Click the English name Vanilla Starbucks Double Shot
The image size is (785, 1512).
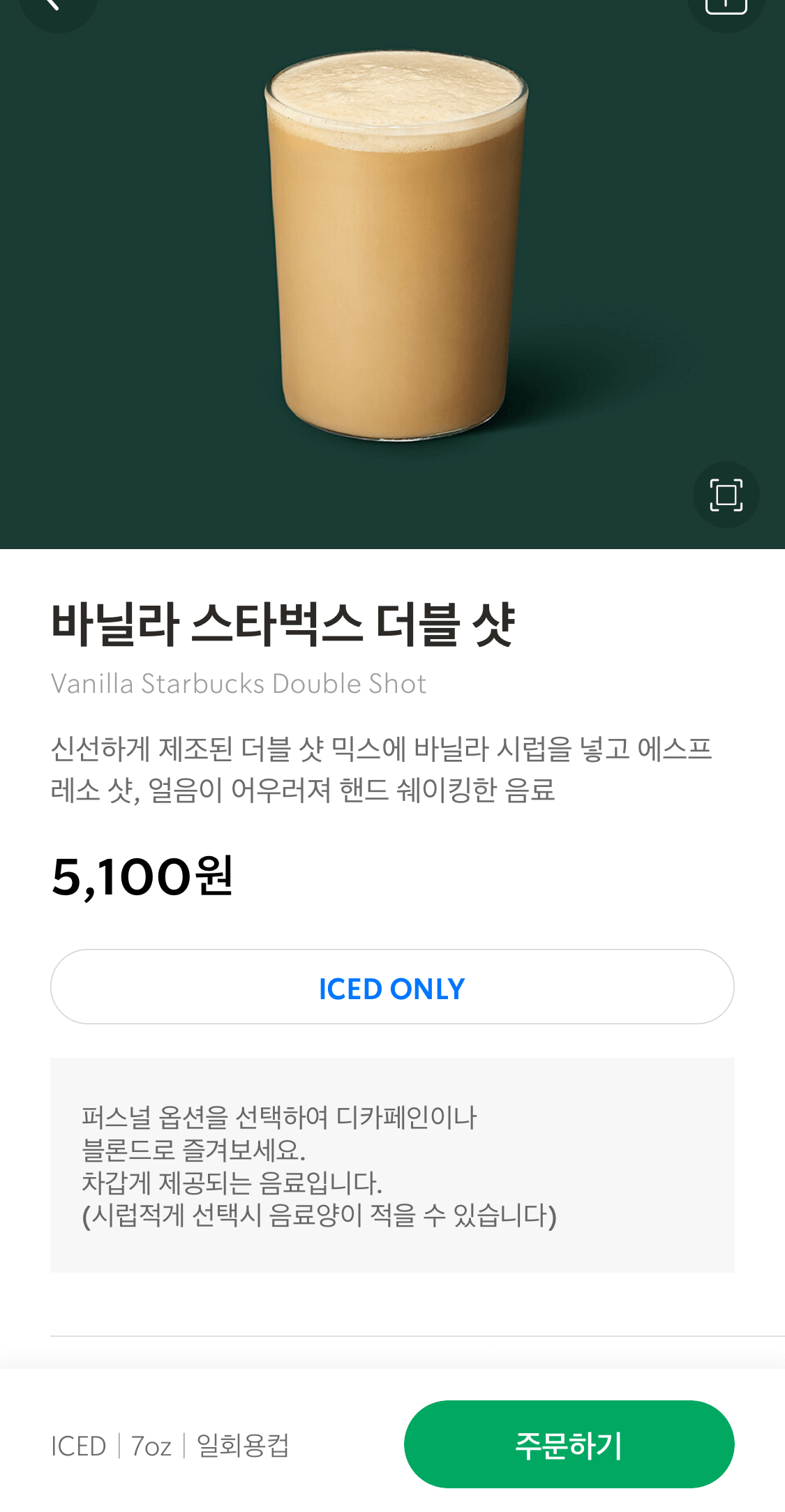coord(239,684)
